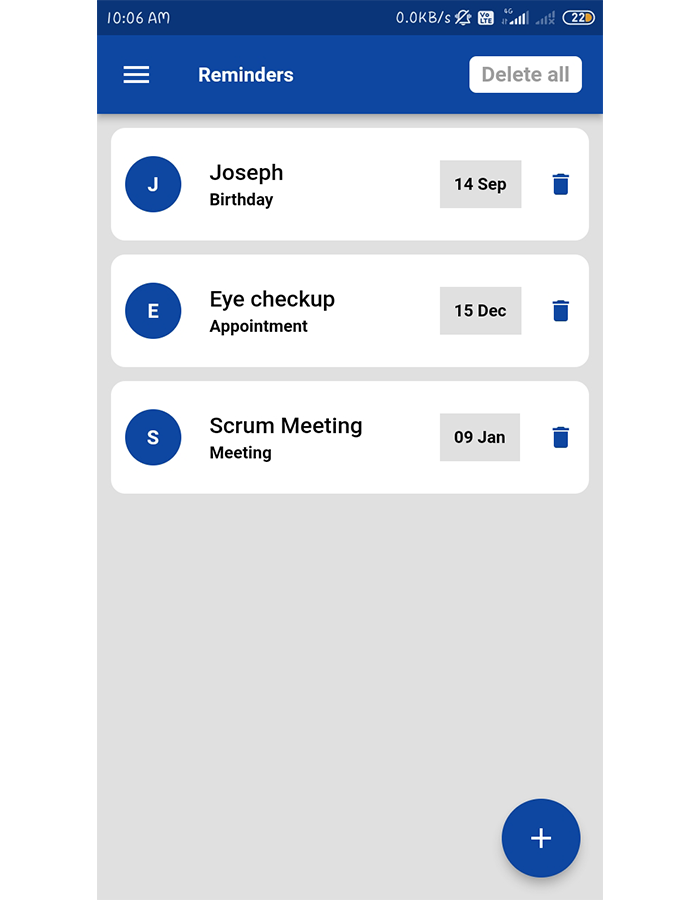This screenshot has width=700, height=900.
Task: Delete the Joseph birthday reminder
Action: 560,184
